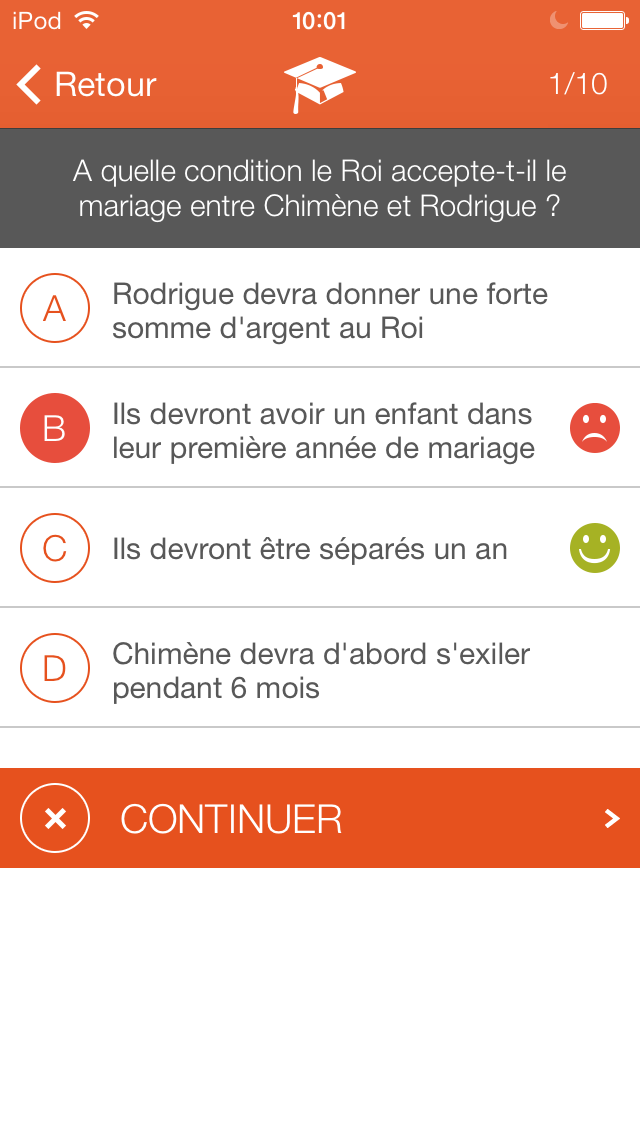Go back with the Retour button
Viewport: 640px width, 1136px height.
(x=88, y=84)
